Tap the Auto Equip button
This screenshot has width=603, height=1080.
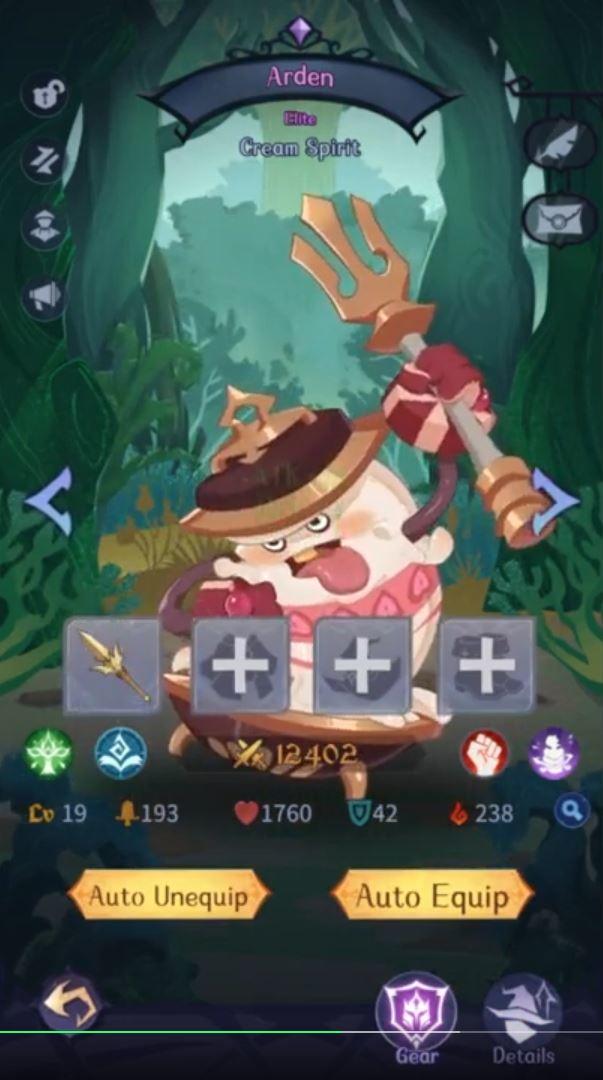click(x=431, y=896)
